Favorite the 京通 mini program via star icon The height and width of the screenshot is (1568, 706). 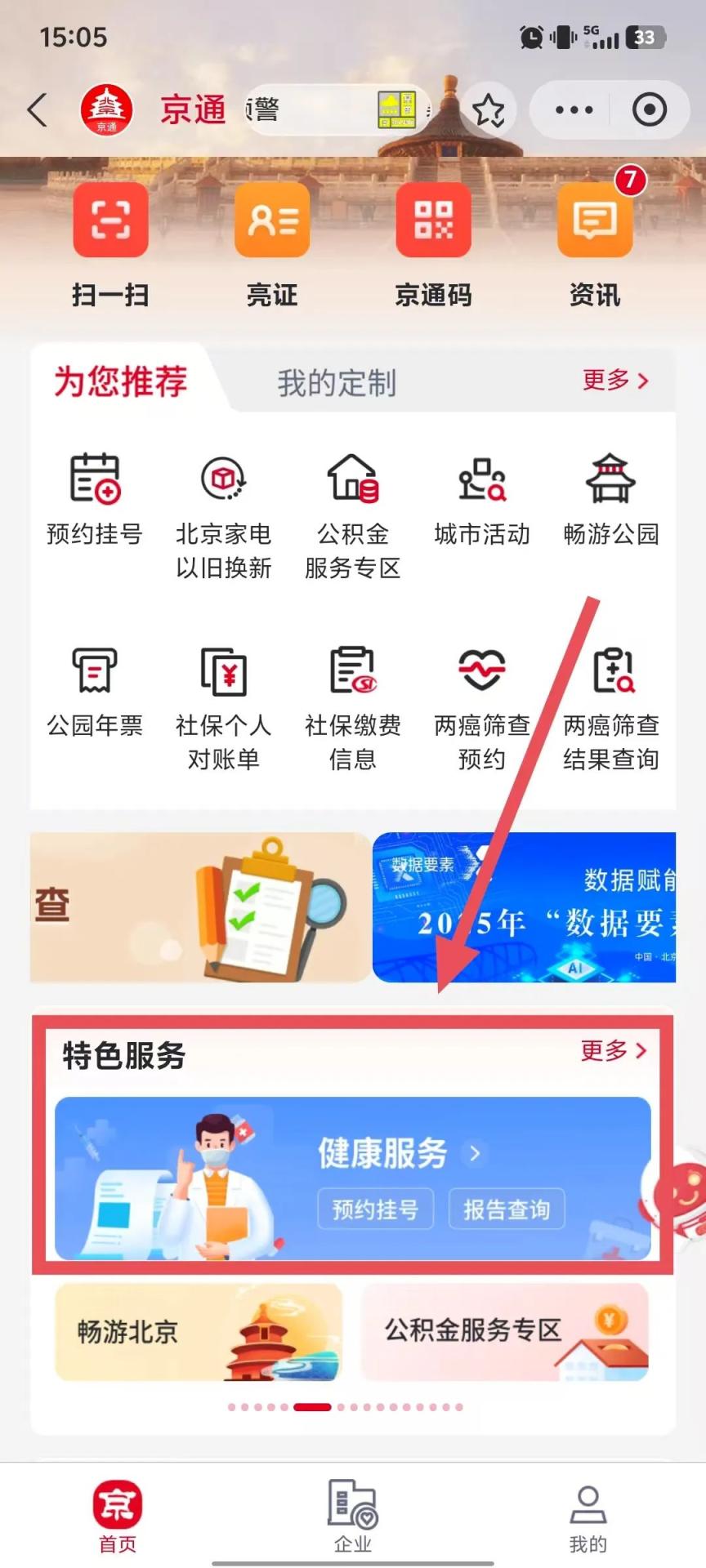489,109
